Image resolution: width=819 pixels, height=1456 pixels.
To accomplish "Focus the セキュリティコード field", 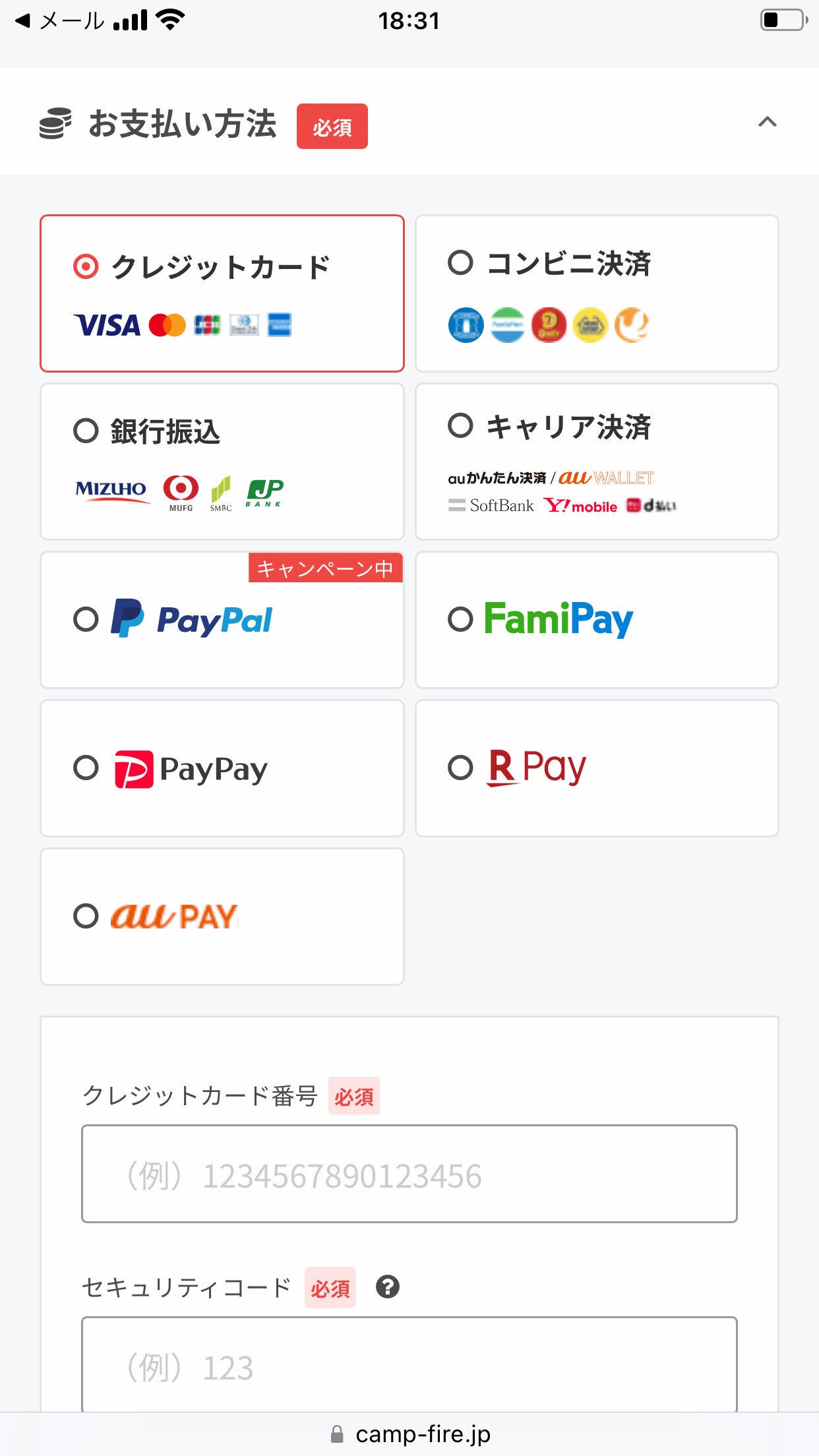I will click(409, 1365).
